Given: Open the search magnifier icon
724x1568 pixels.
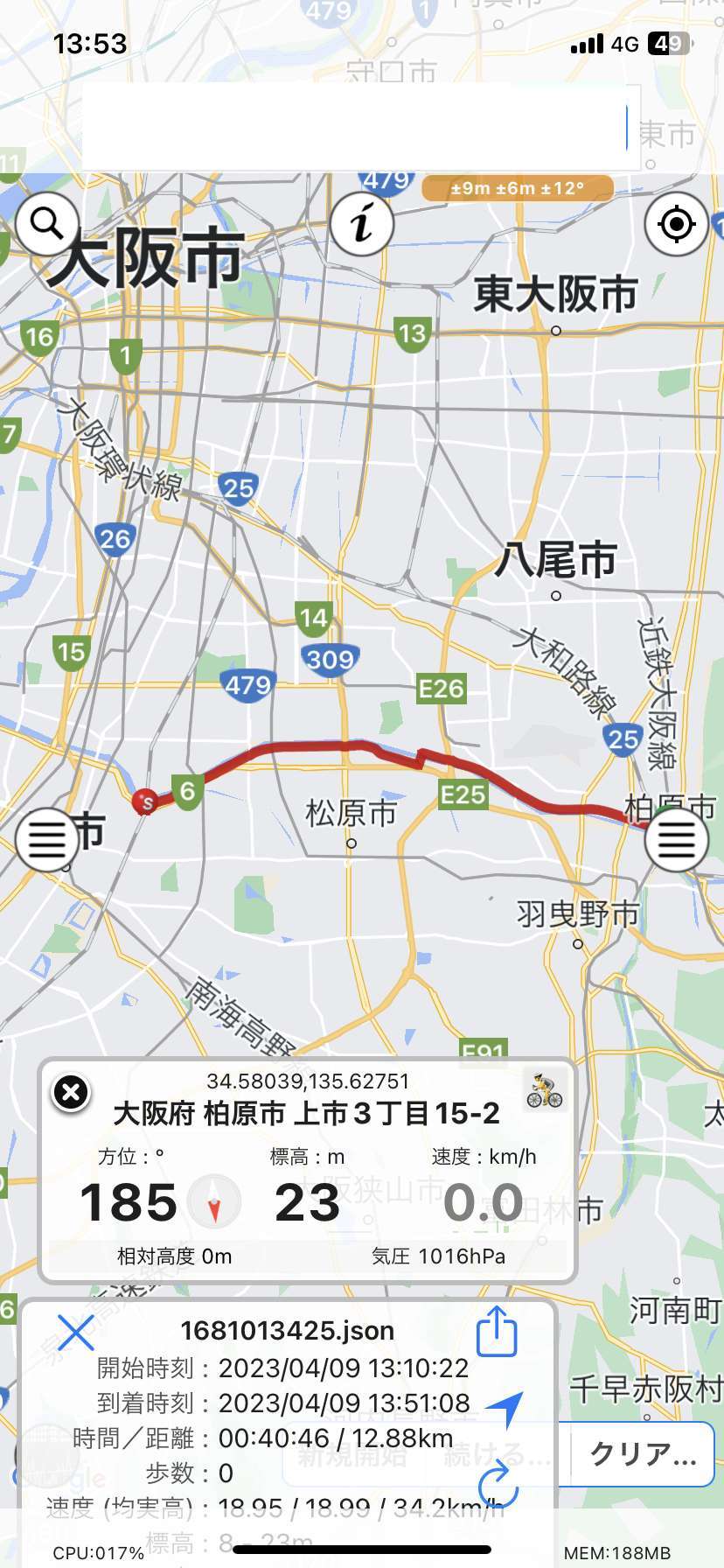Looking at the screenshot, I should [x=47, y=224].
